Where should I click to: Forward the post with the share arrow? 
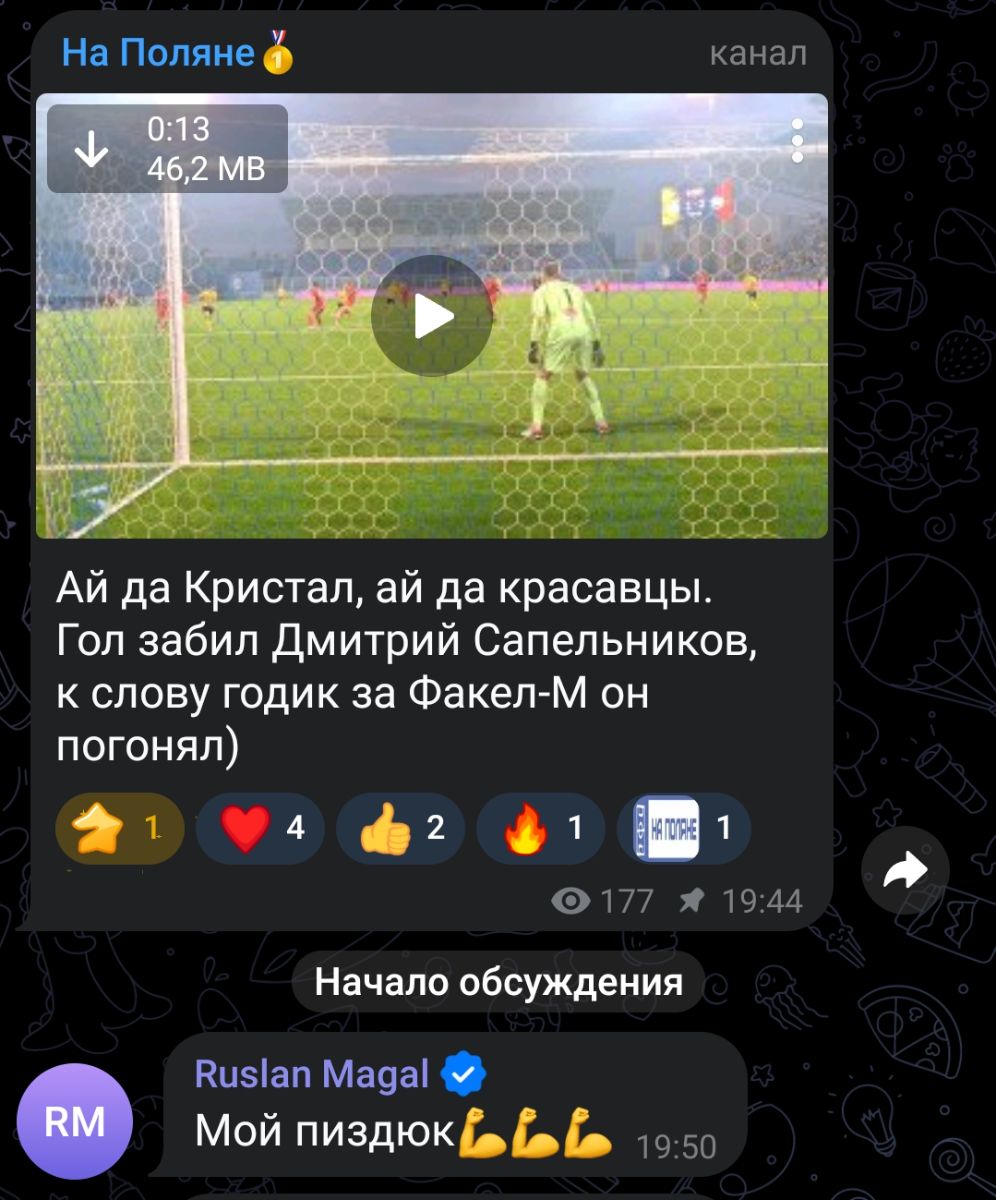tap(905, 870)
